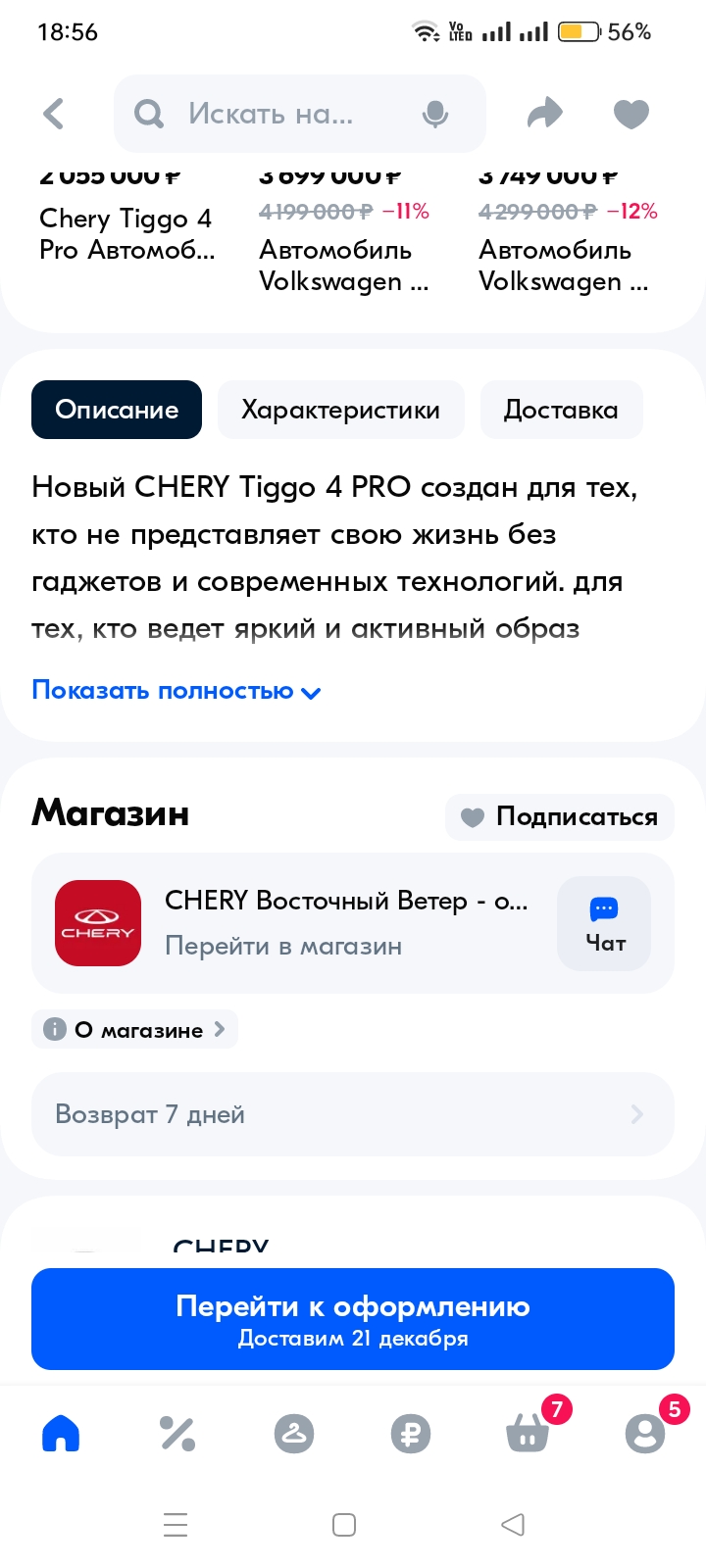Open the Возврат 7 дней row
The width and height of the screenshot is (706, 1568).
353,1114
